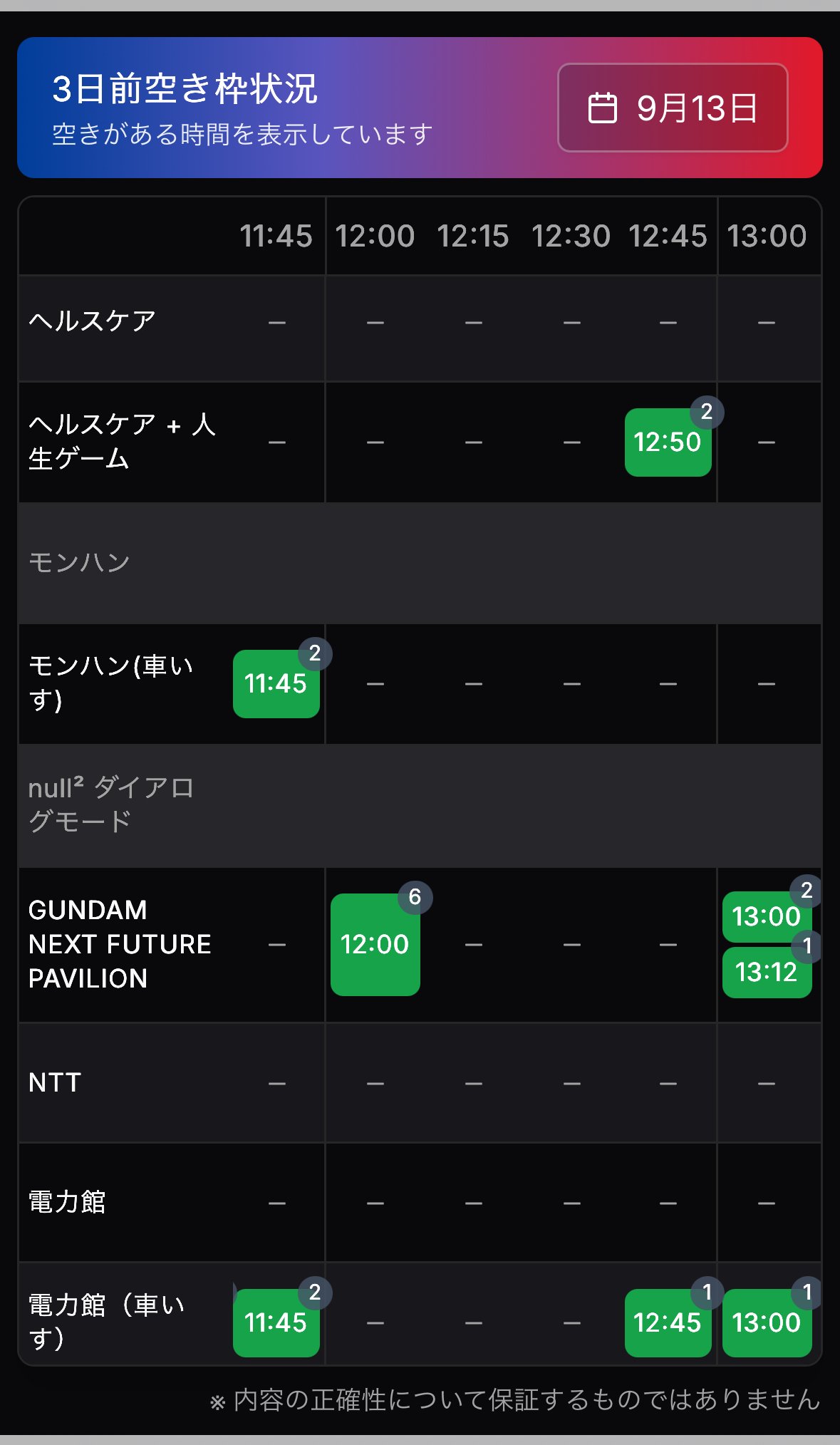Image resolution: width=840 pixels, height=1445 pixels.
Task: Select the 13:00 slot for GUNDAM NEXT FUTURE PAVILION
Action: [x=766, y=917]
